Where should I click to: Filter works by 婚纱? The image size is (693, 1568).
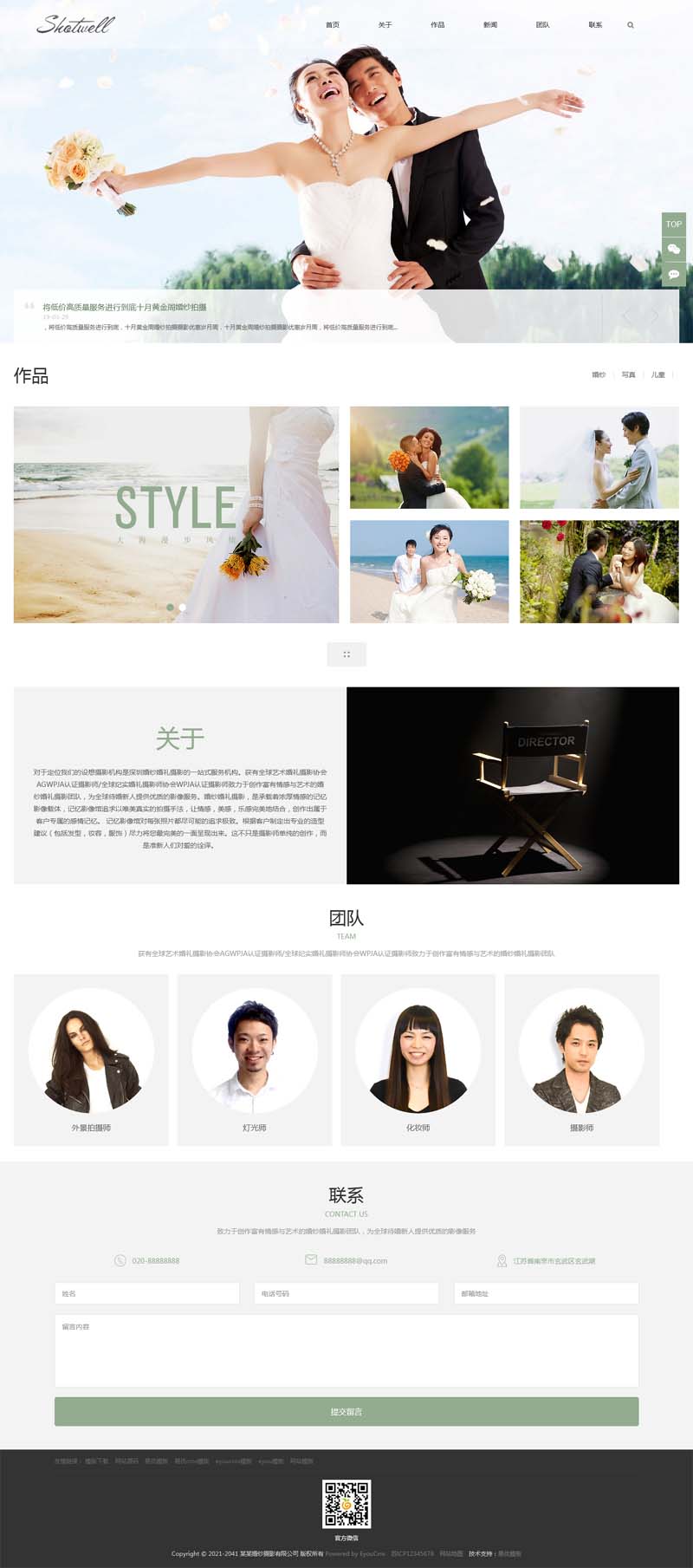599,374
